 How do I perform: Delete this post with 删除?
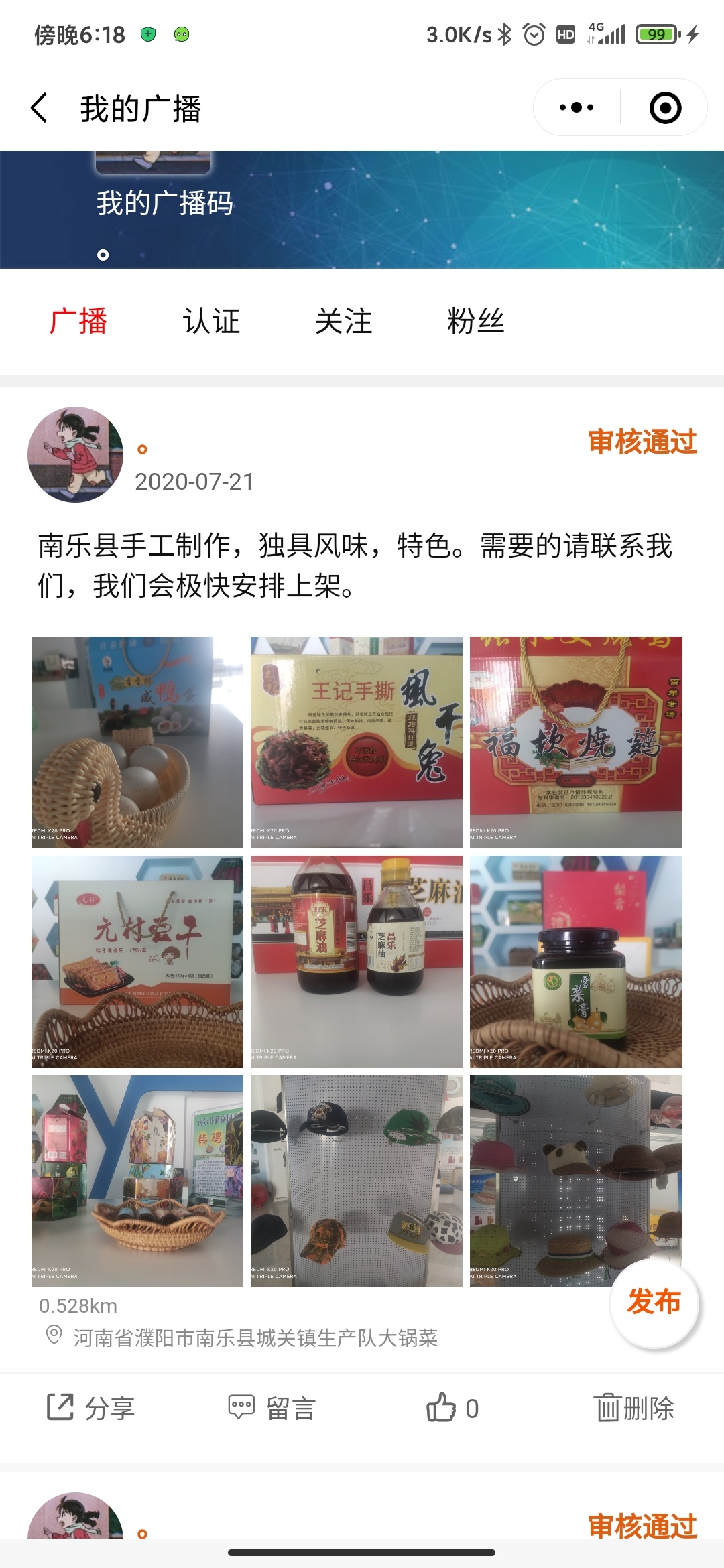click(633, 1408)
